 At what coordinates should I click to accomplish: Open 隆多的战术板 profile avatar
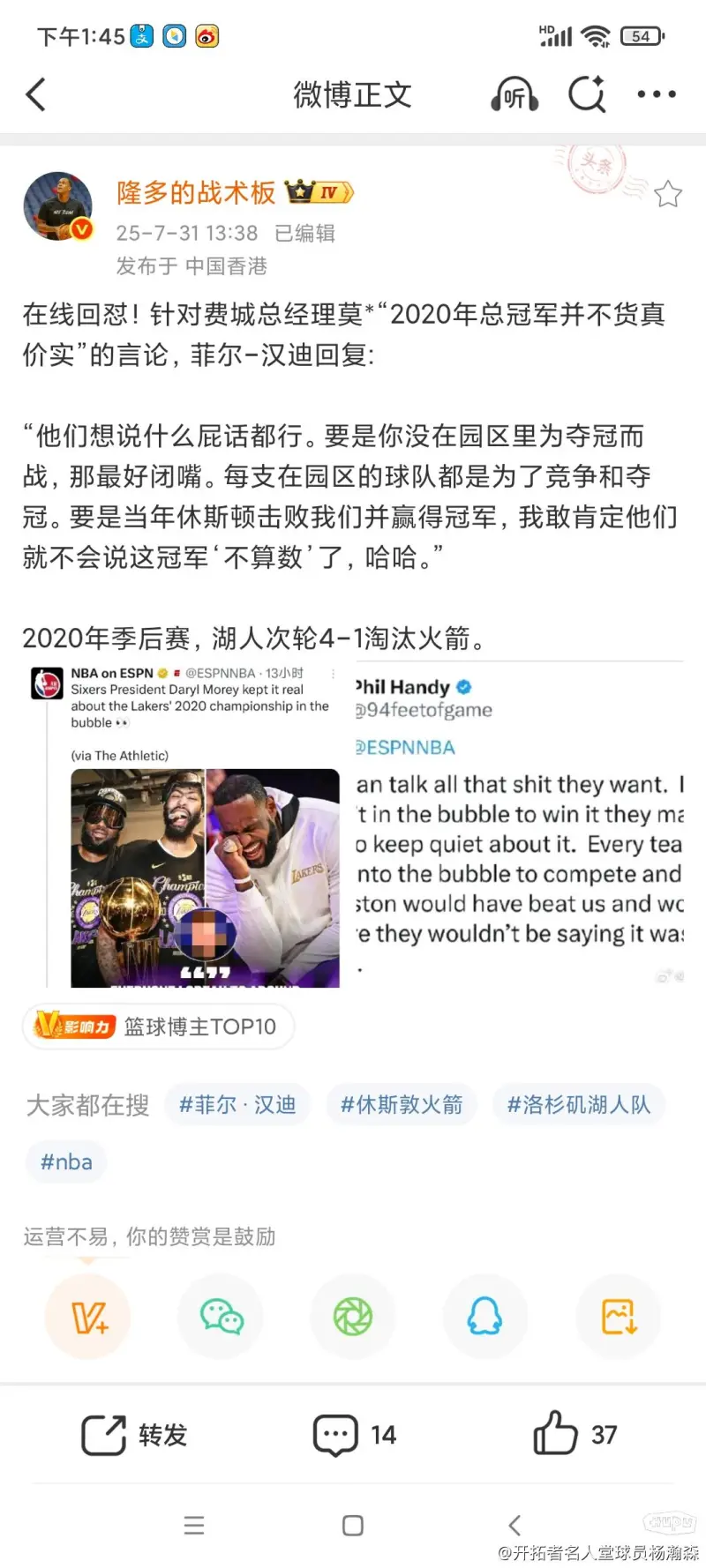click(58, 206)
